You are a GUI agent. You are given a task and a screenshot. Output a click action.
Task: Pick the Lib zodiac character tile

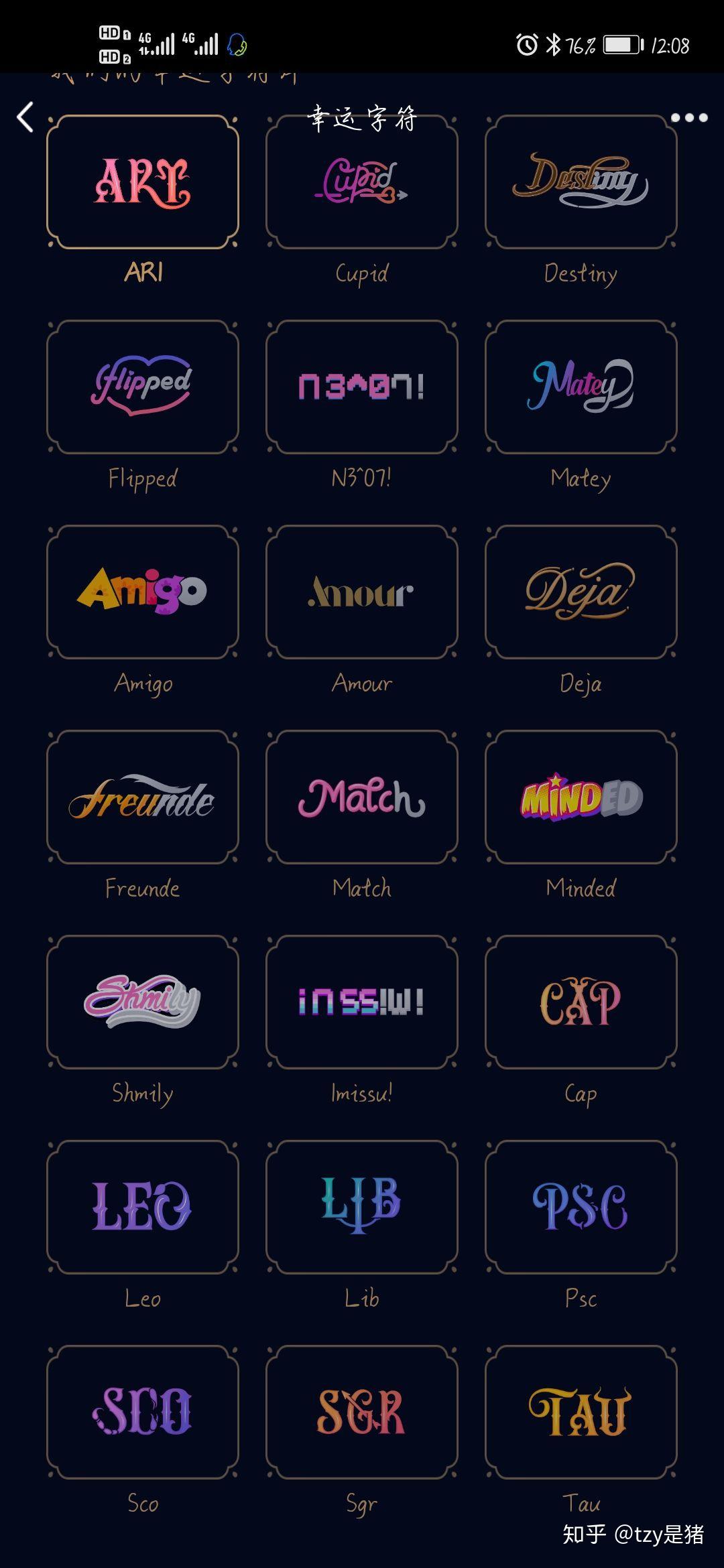pos(362,1207)
